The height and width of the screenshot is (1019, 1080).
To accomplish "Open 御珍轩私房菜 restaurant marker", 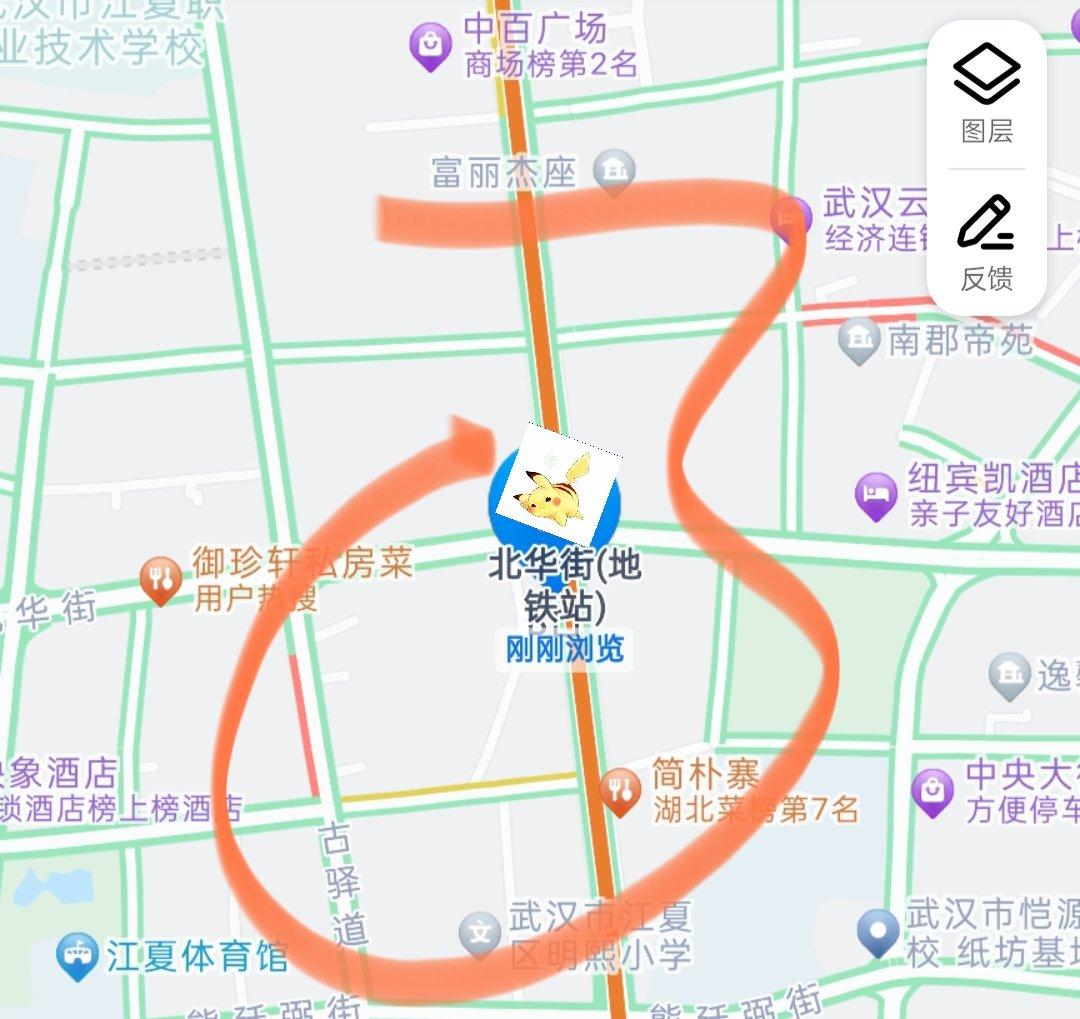I will pyautogui.click(x=160, y=580).
